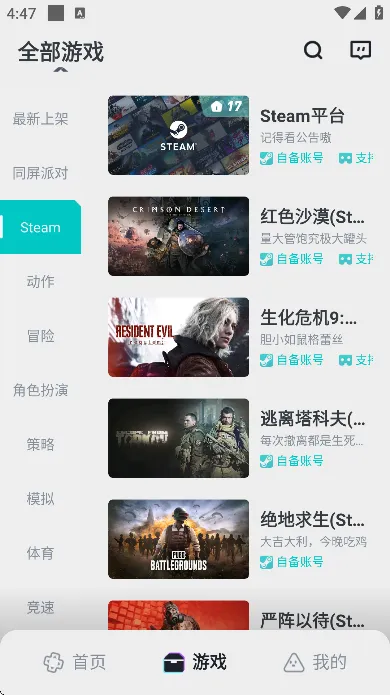The width and height of the screenshot is (390, 695).
Task: Expand the 全部游戏 dropdown title
Action: 61,52
